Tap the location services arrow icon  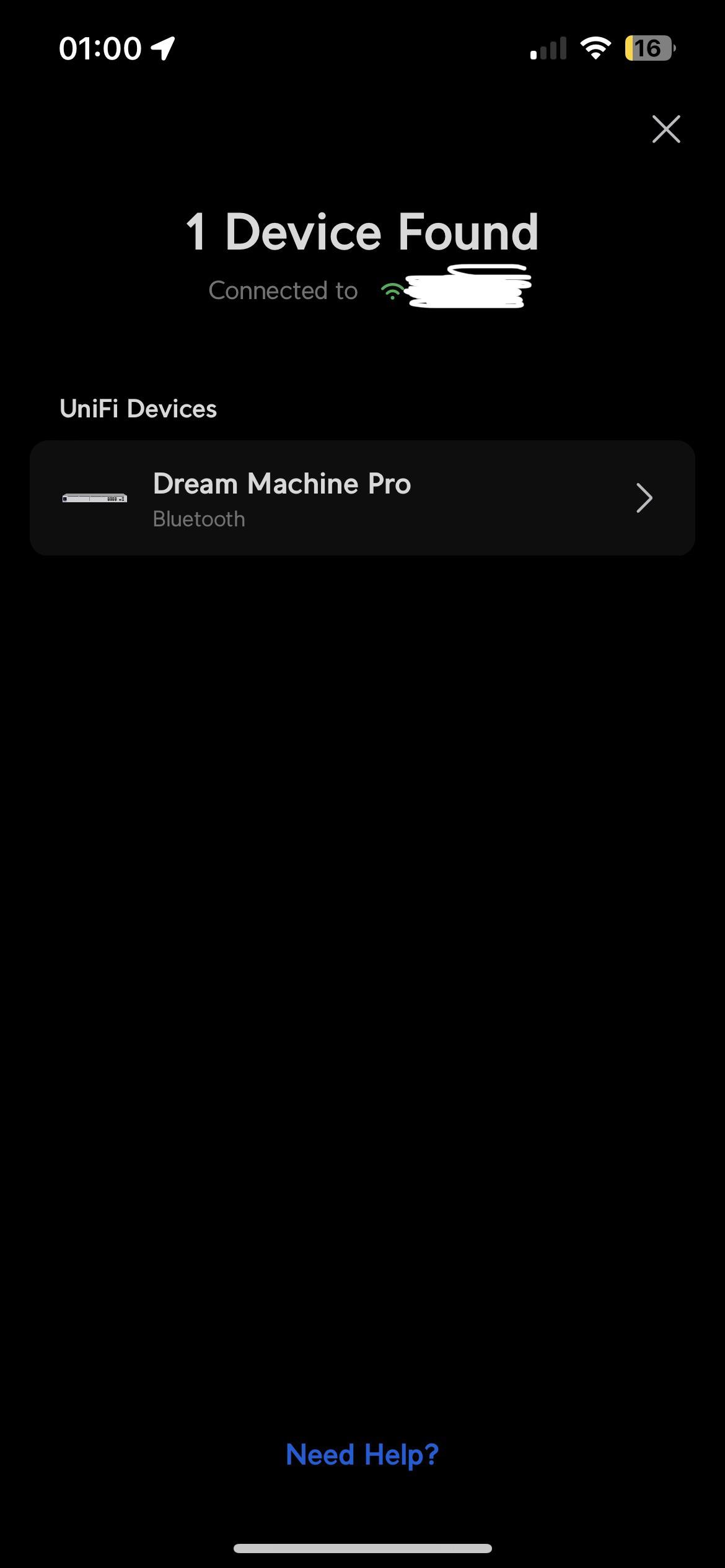click(161, 46)
